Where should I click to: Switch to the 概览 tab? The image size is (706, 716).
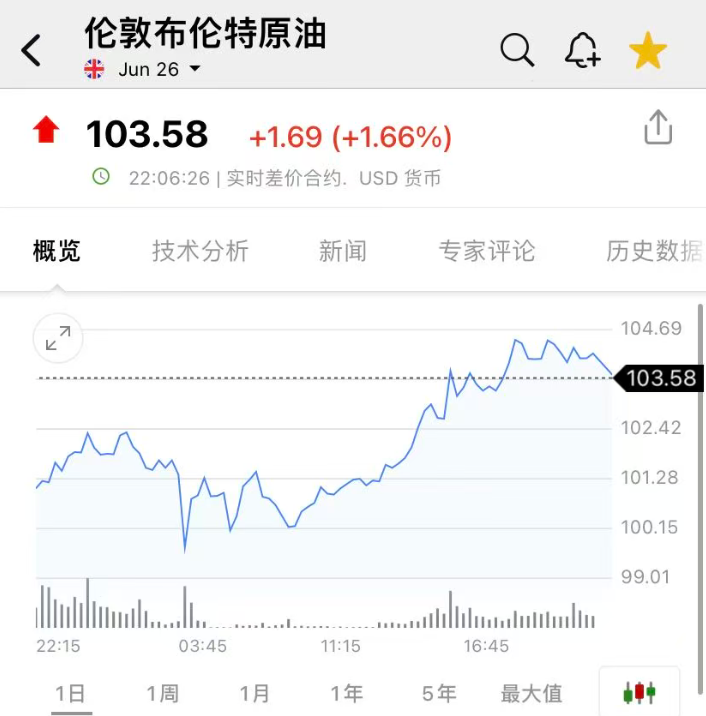pyautogui.click(x=56, y=251)
